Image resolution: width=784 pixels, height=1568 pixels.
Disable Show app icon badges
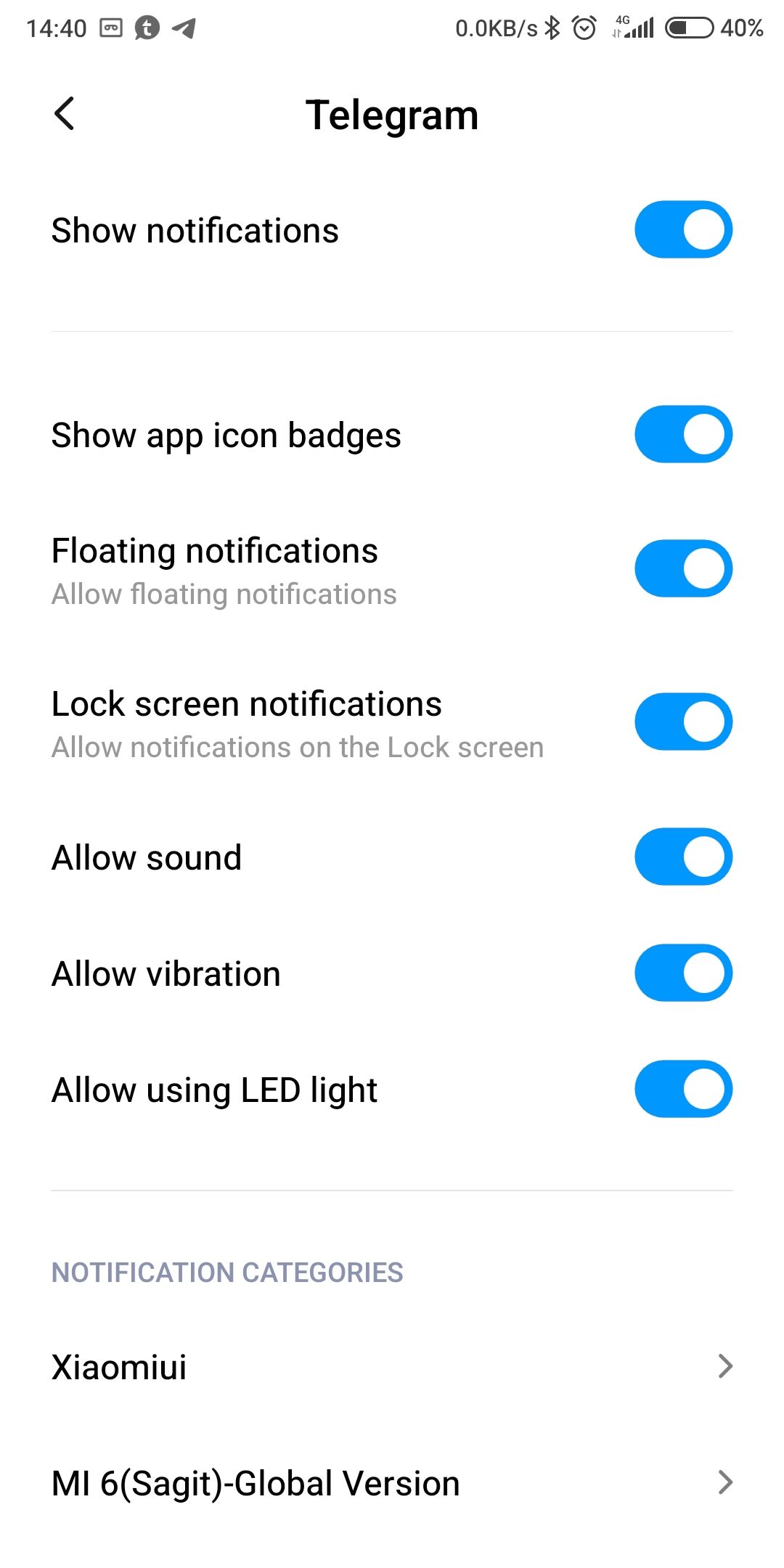point(683,434)
